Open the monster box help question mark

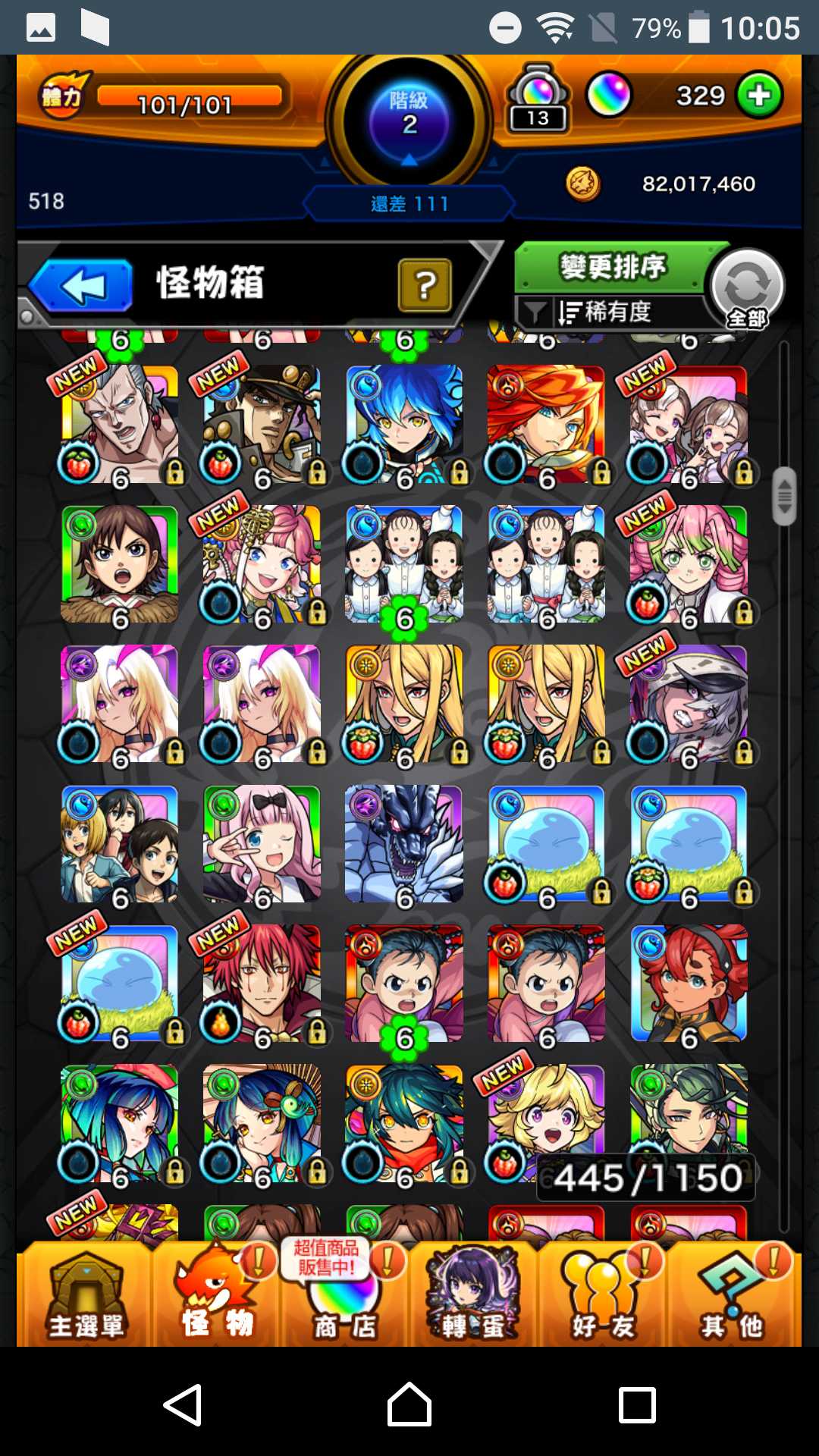point(425,285)
